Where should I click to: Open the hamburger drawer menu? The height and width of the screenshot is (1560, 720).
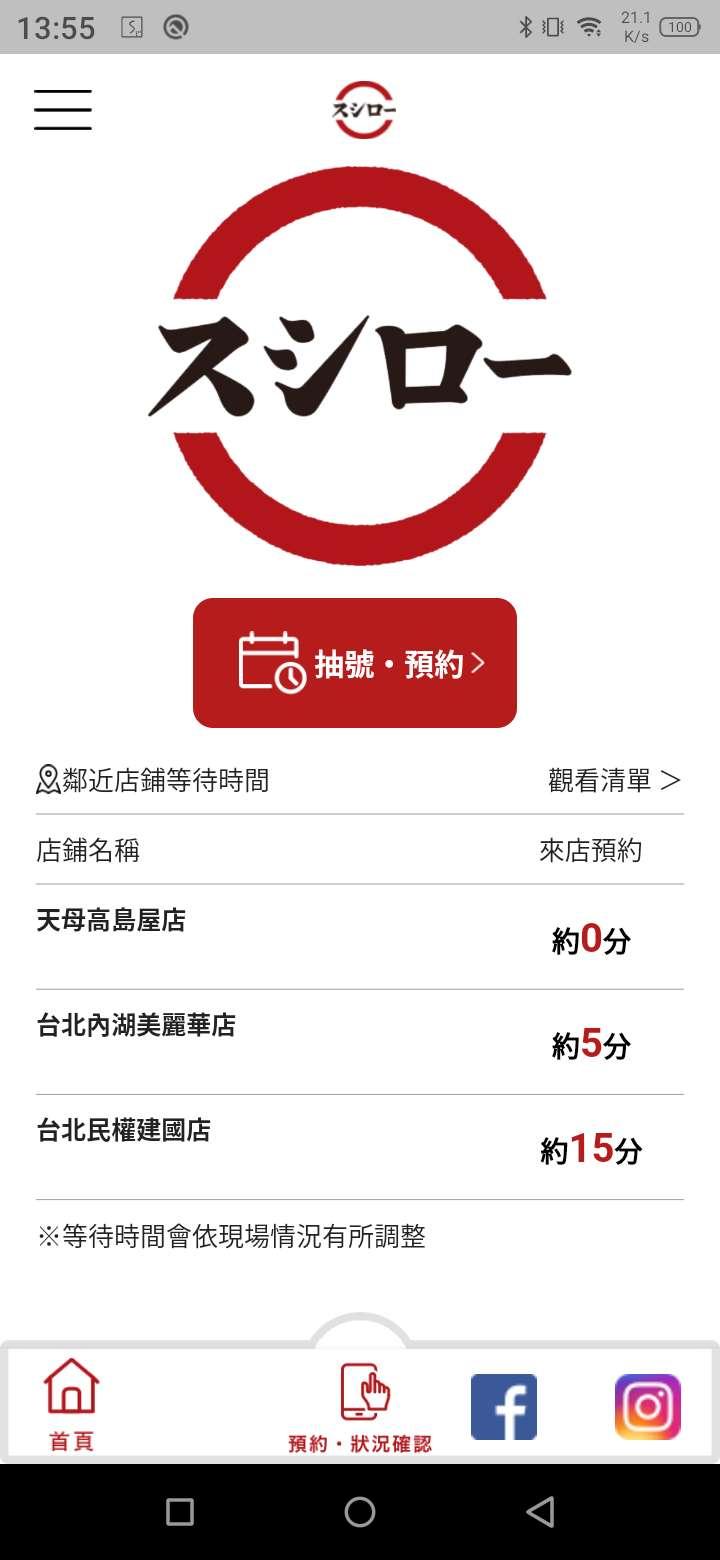(63, 109)
